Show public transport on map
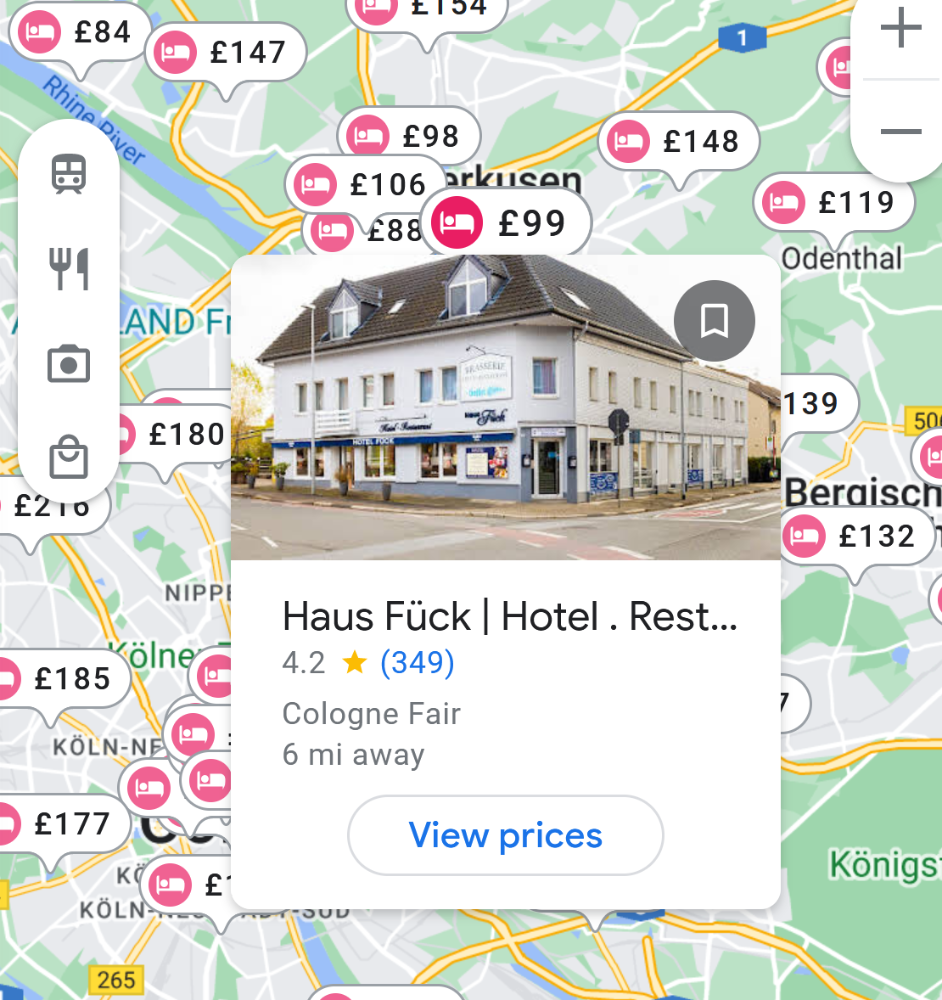The width and height of the screenshot is (942, 1000). 69,175
